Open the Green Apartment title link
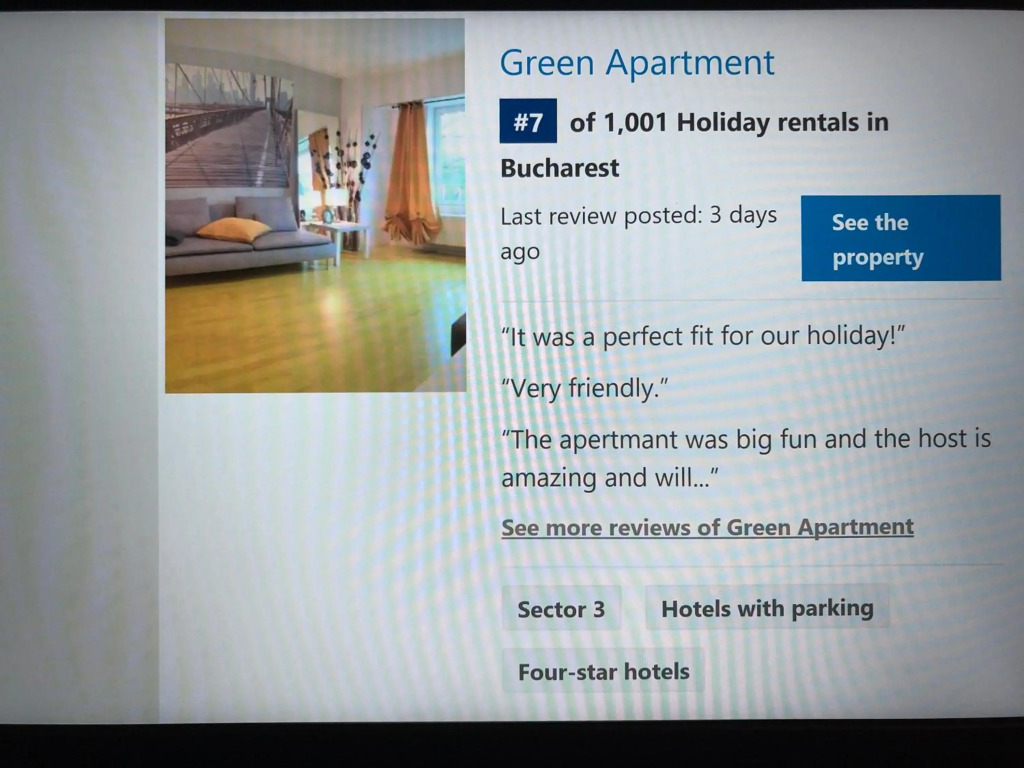1024x768 pixels. pyautogui.click(x=637, y=63)
